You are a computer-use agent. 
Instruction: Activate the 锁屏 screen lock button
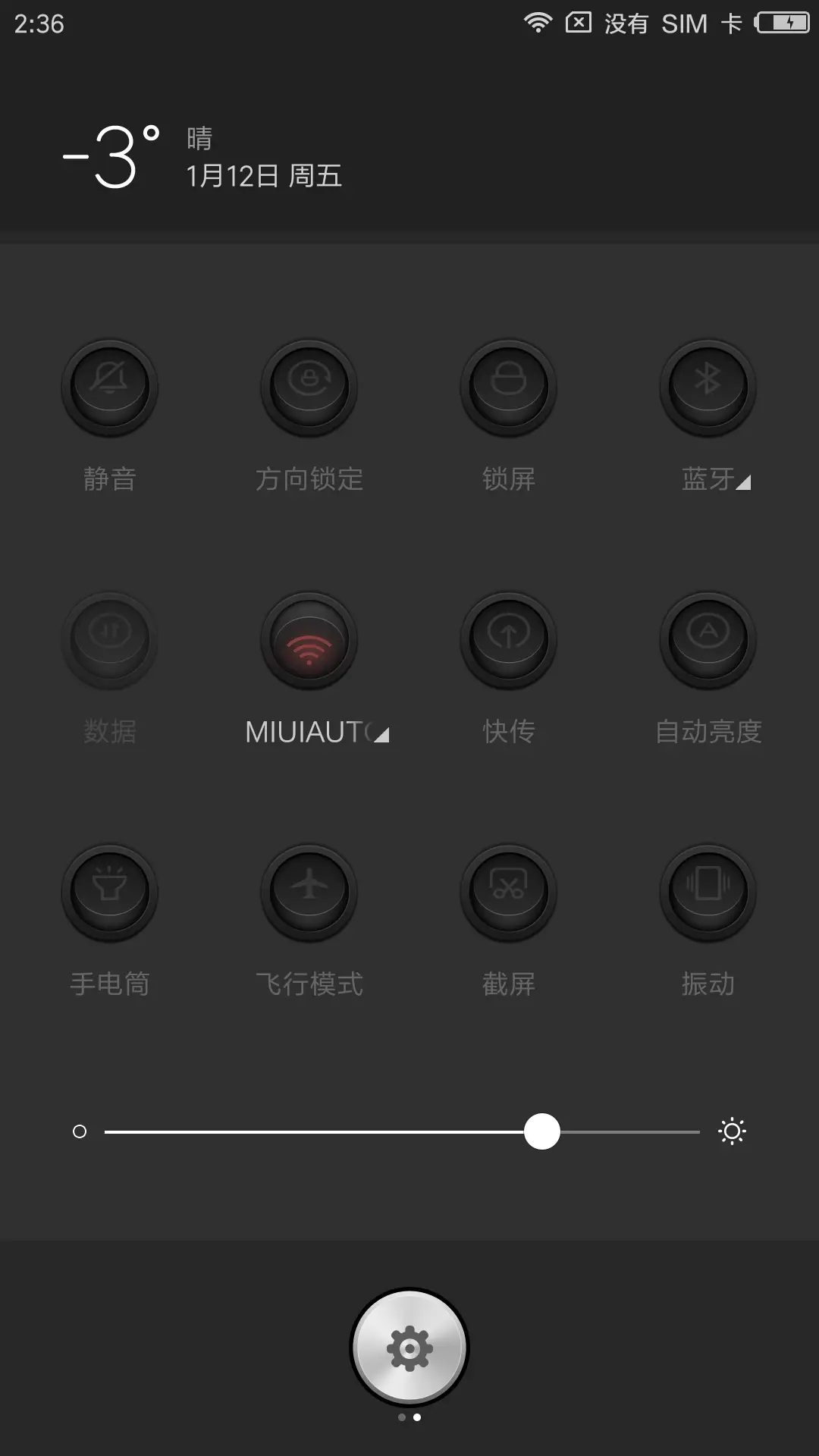tap(508, 387)
